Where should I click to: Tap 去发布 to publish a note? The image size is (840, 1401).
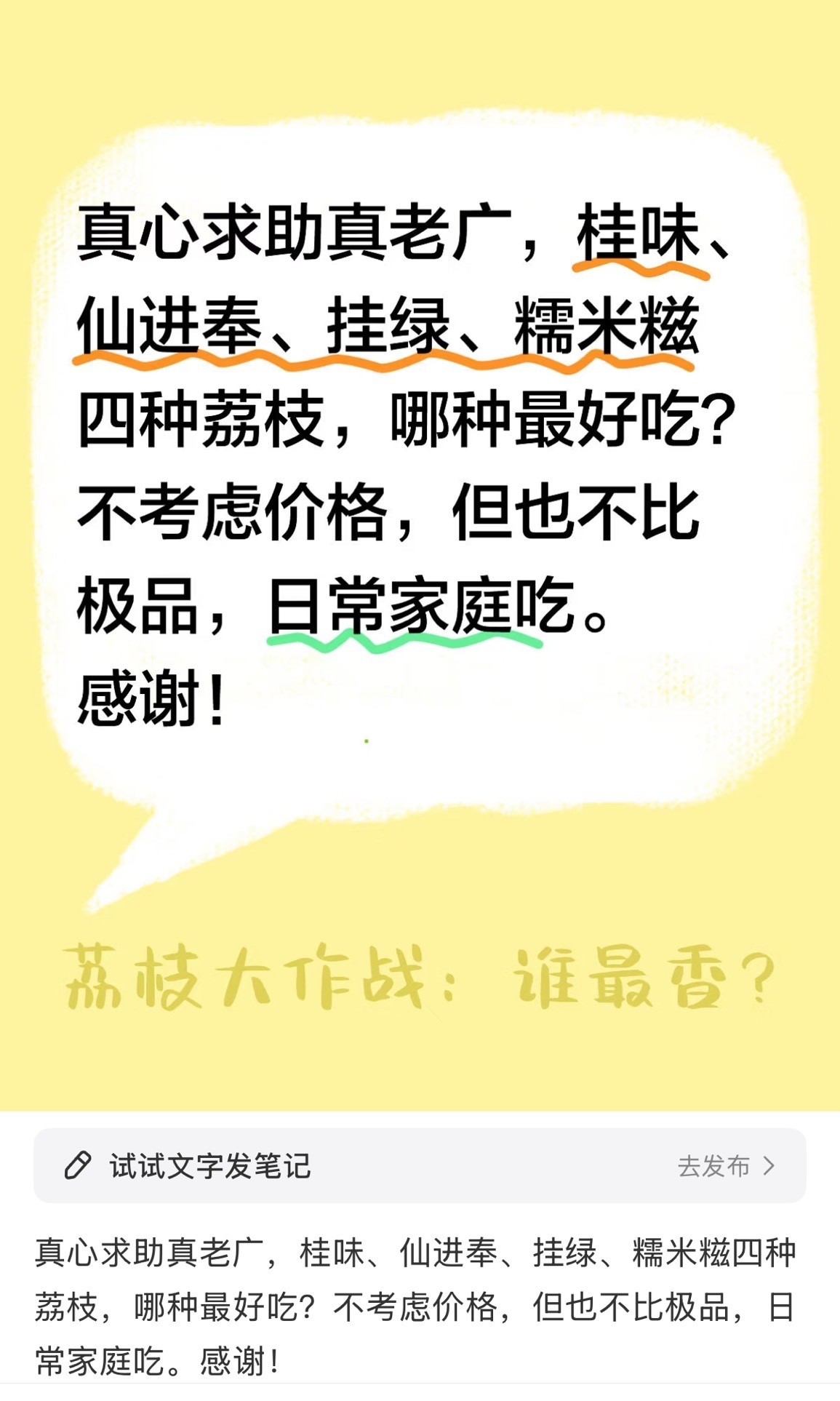(726, 1166)
